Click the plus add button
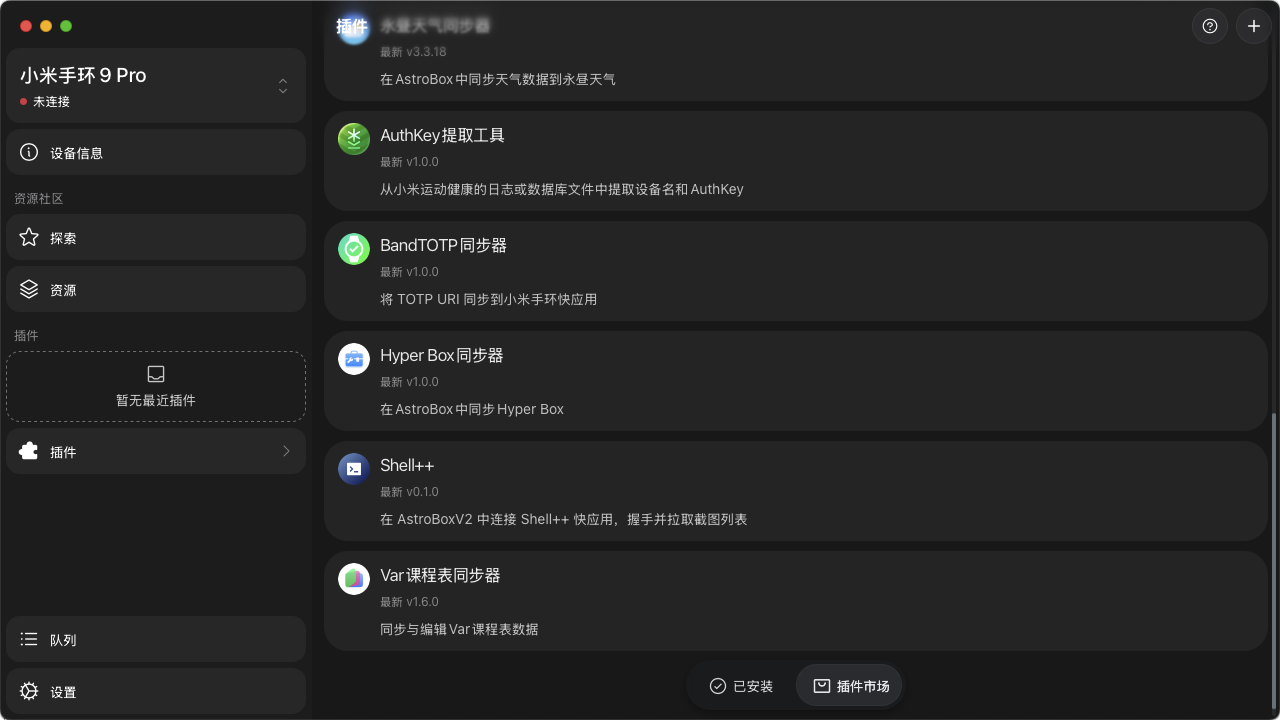The width and height of the screenshot is (1280, 720). 1254,26
